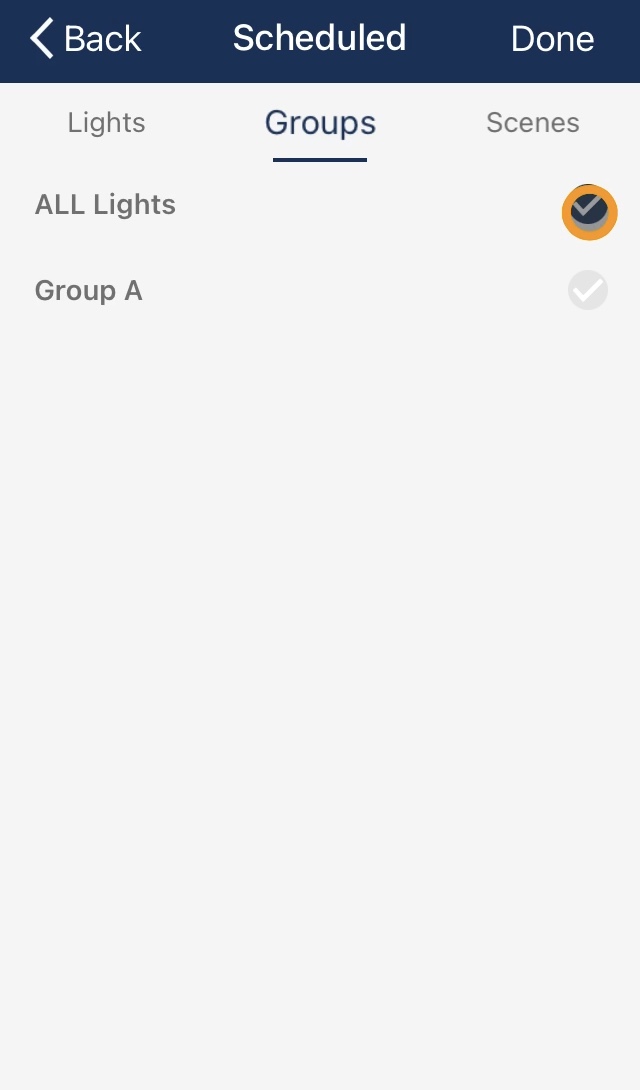Switch to the Lights tab
This screenshot has height=1090, width=640.
(106, 122)
